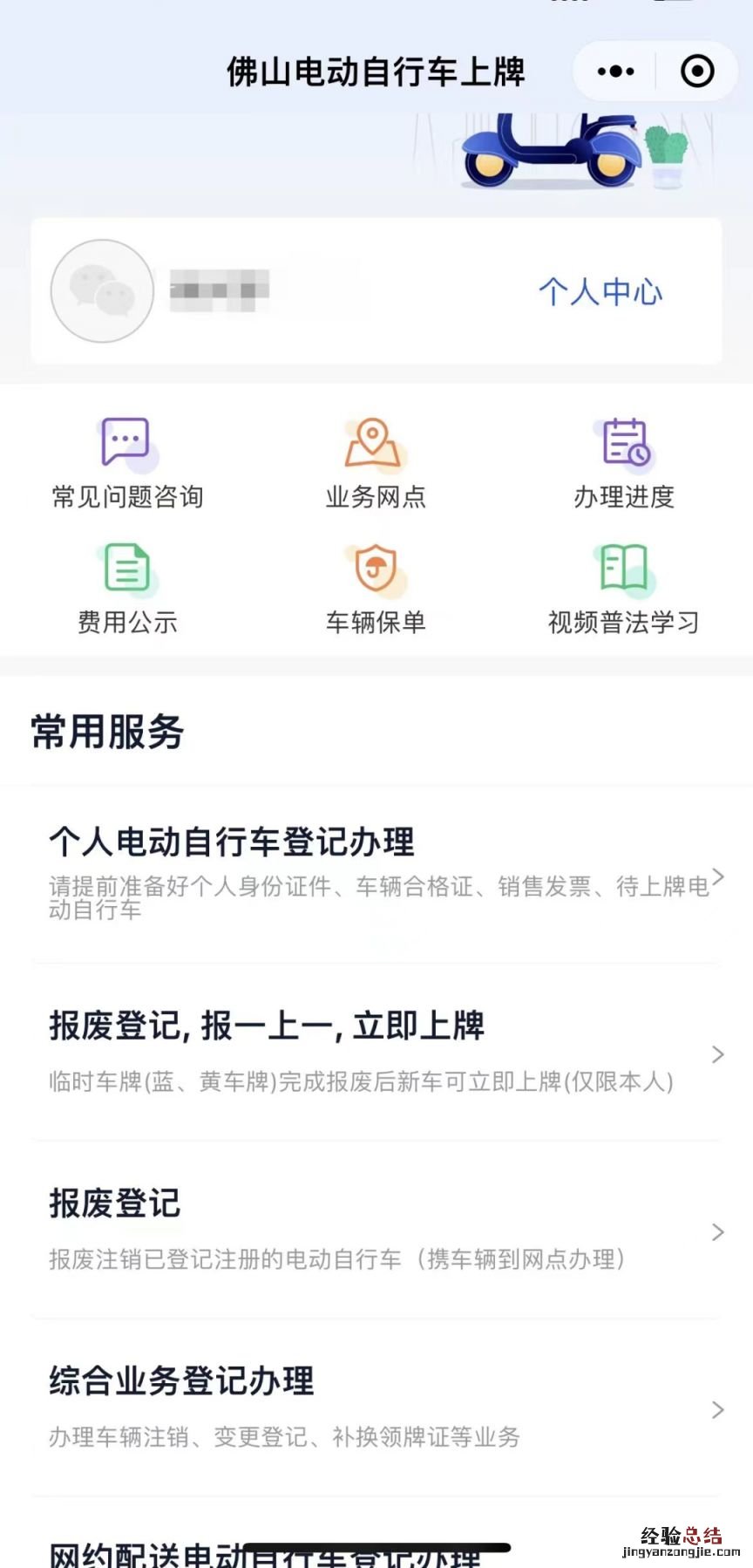Expand the 报废登记 scrap registration chevron
The image size is (753, 1568).
[x=716, y=1232]
